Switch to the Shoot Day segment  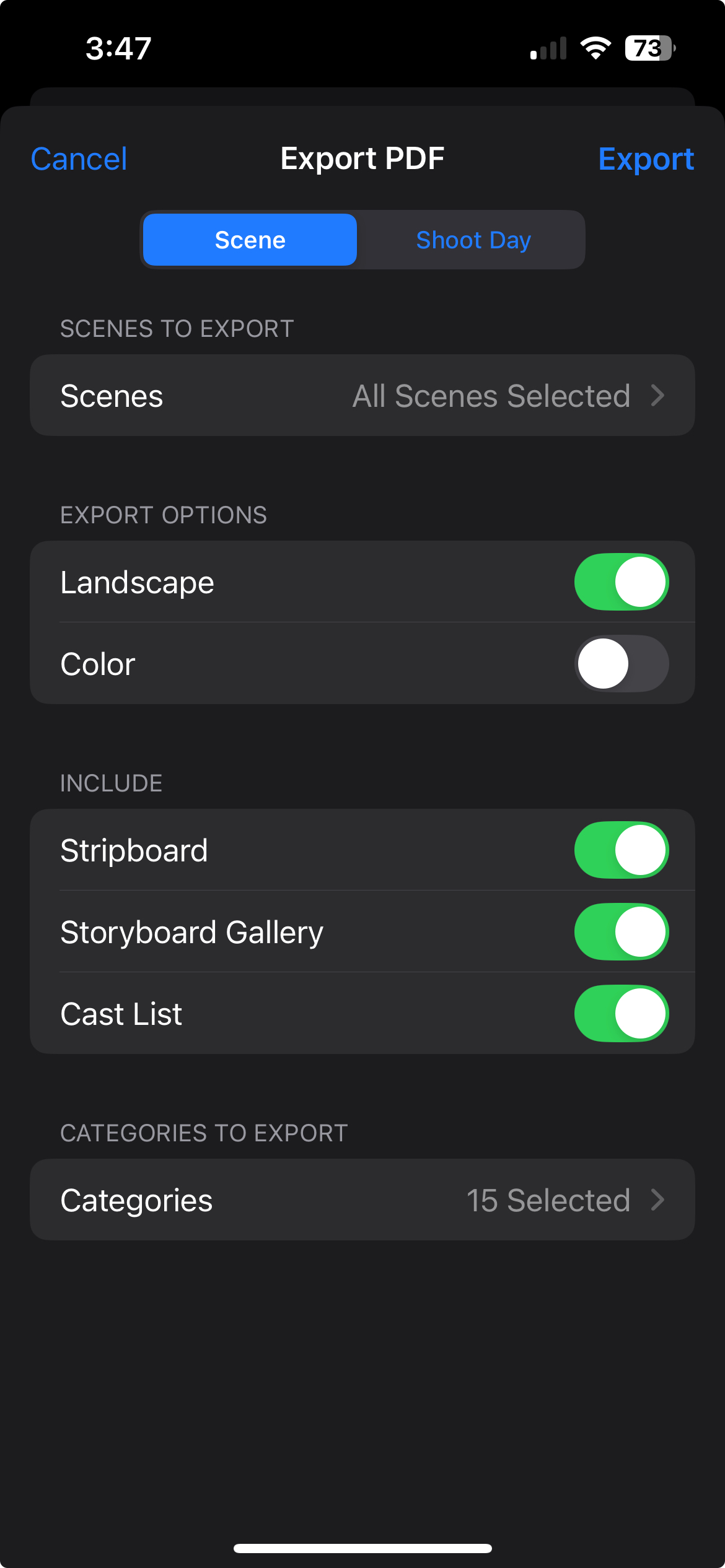pyautogui.click(x=473, y=240)
